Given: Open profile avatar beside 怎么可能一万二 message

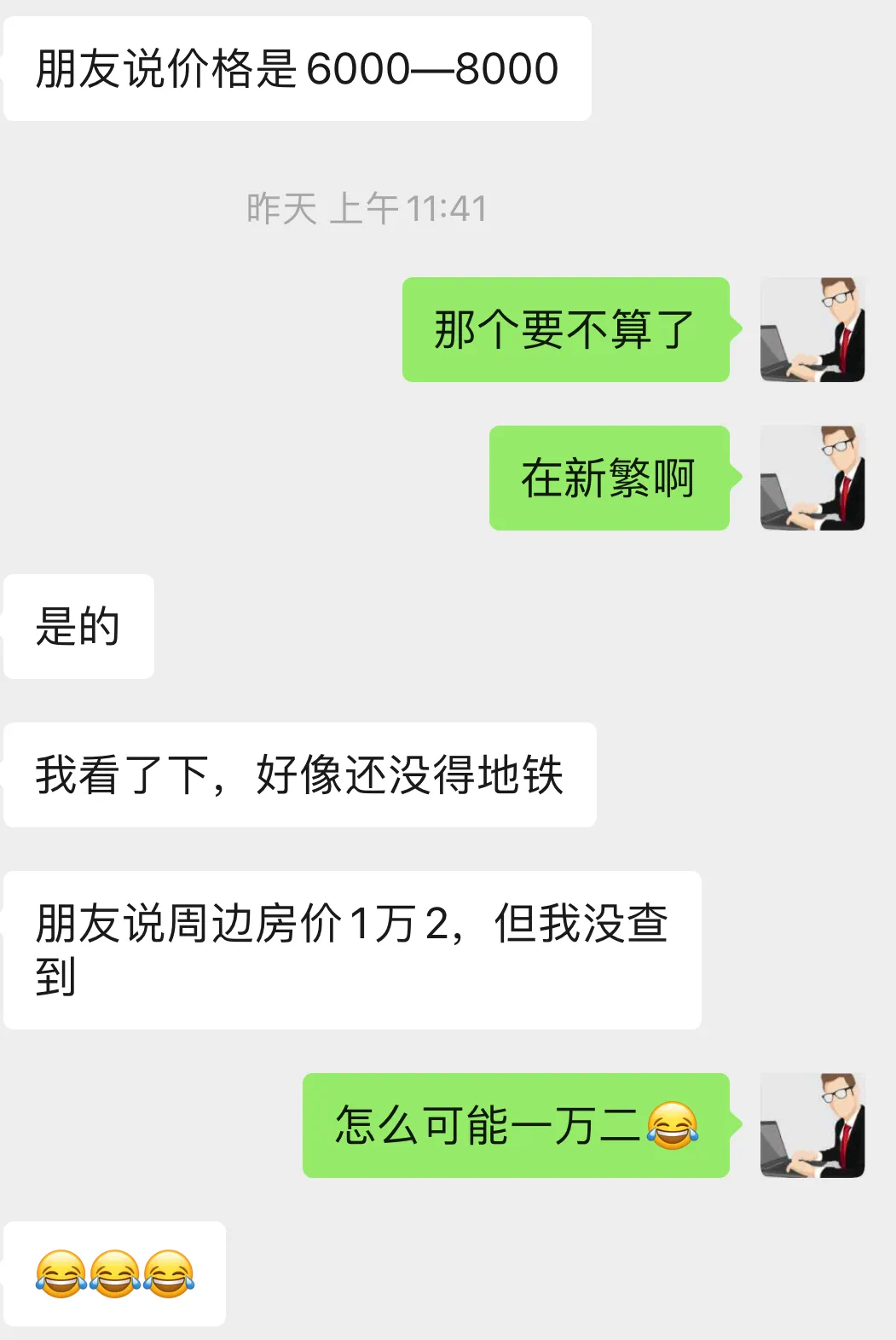Looking at the screenshot, I should coord(812,1125).
